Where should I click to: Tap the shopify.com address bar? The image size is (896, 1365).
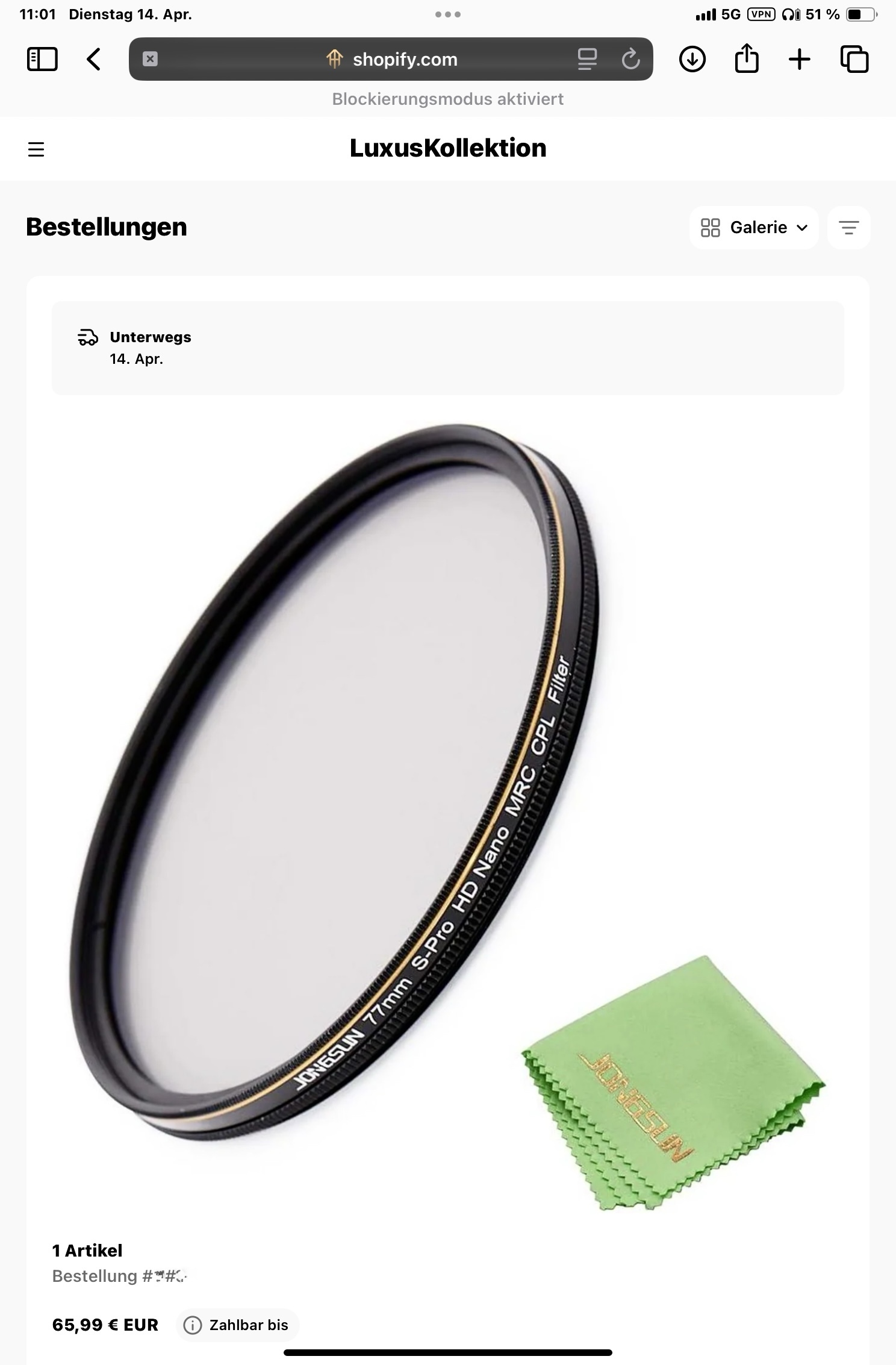point(405,60)
